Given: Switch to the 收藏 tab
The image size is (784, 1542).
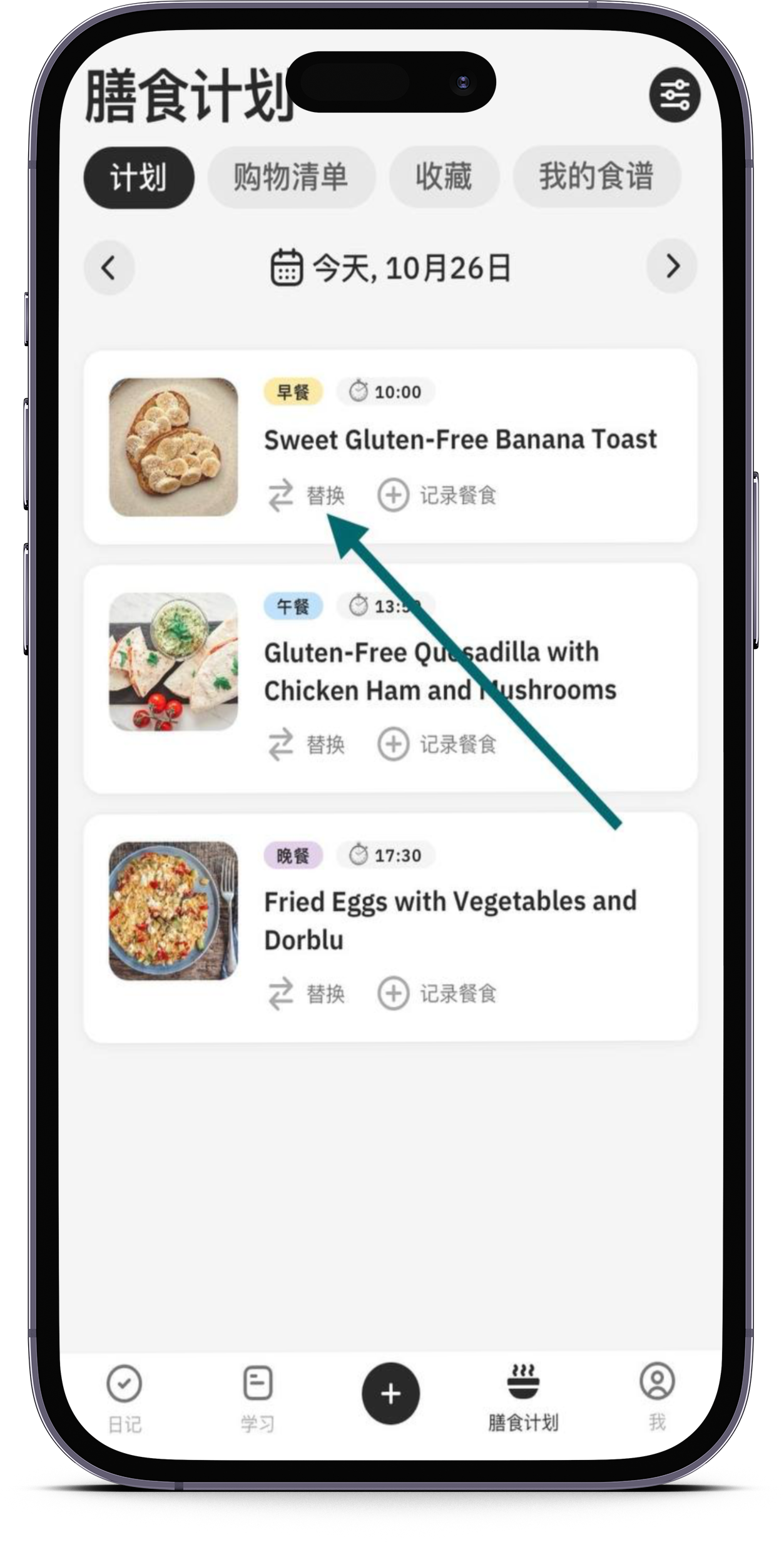Looking at the screenshot, I should [x=444, y=177].
